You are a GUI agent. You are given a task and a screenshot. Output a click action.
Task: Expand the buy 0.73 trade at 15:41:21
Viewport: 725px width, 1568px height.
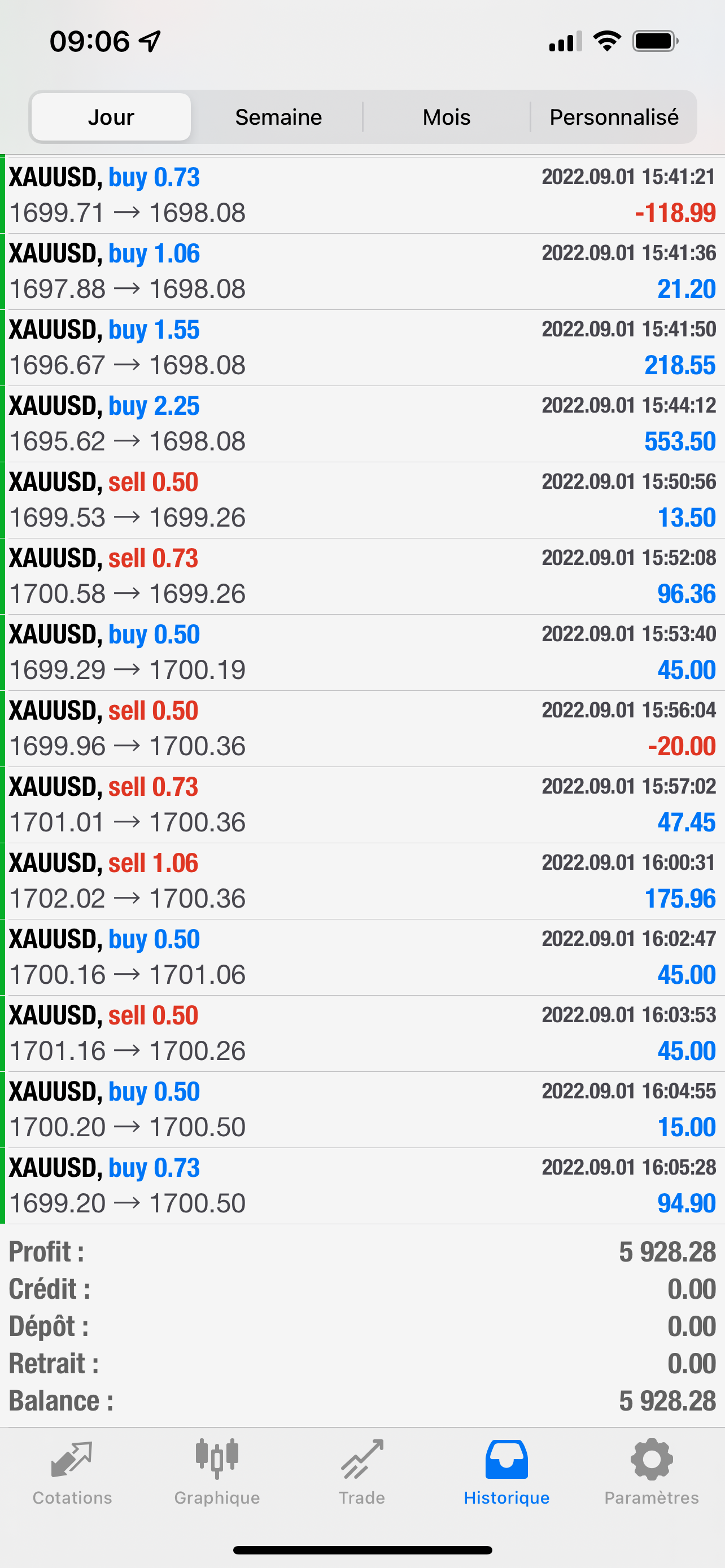(x=362, y=195)
